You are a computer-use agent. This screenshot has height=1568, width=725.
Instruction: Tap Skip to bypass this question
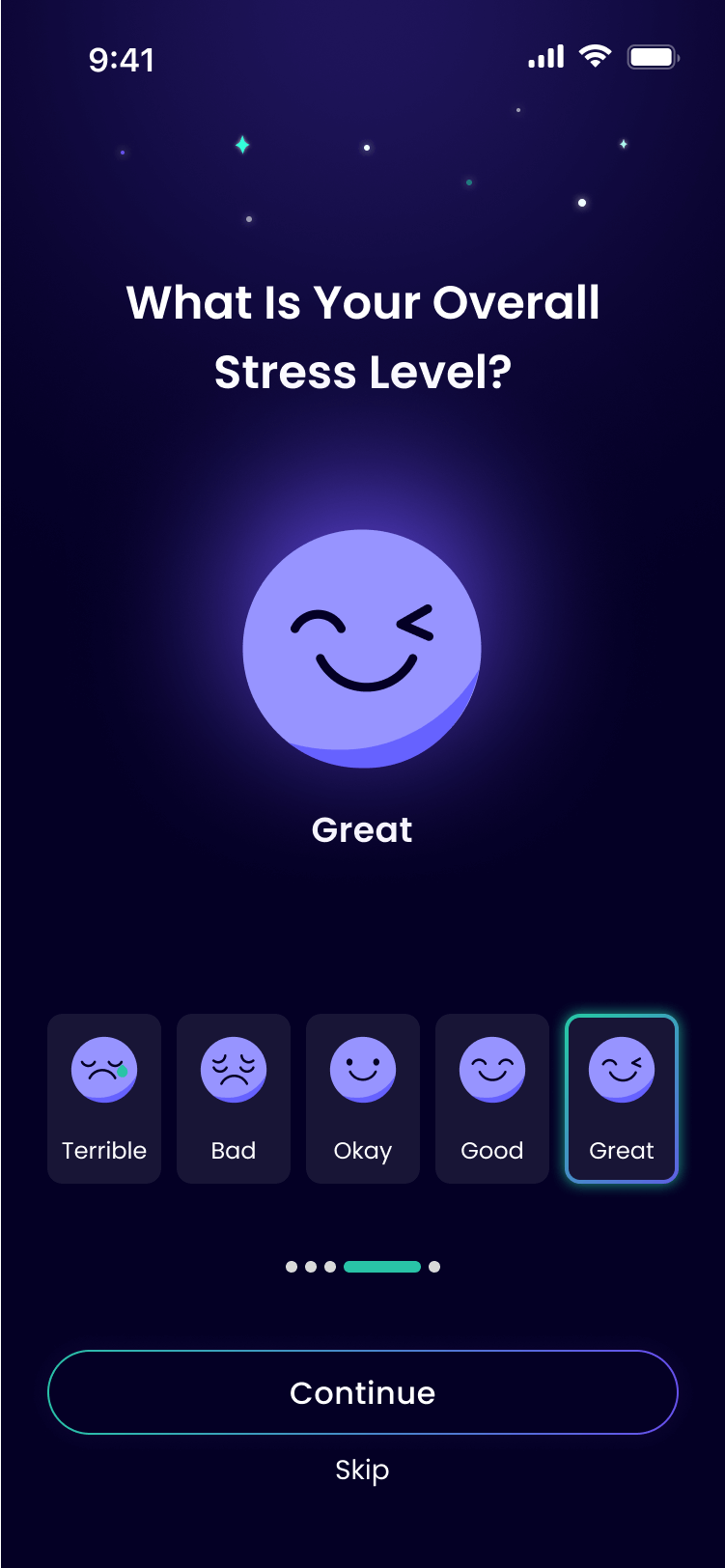pos(362,1470)
